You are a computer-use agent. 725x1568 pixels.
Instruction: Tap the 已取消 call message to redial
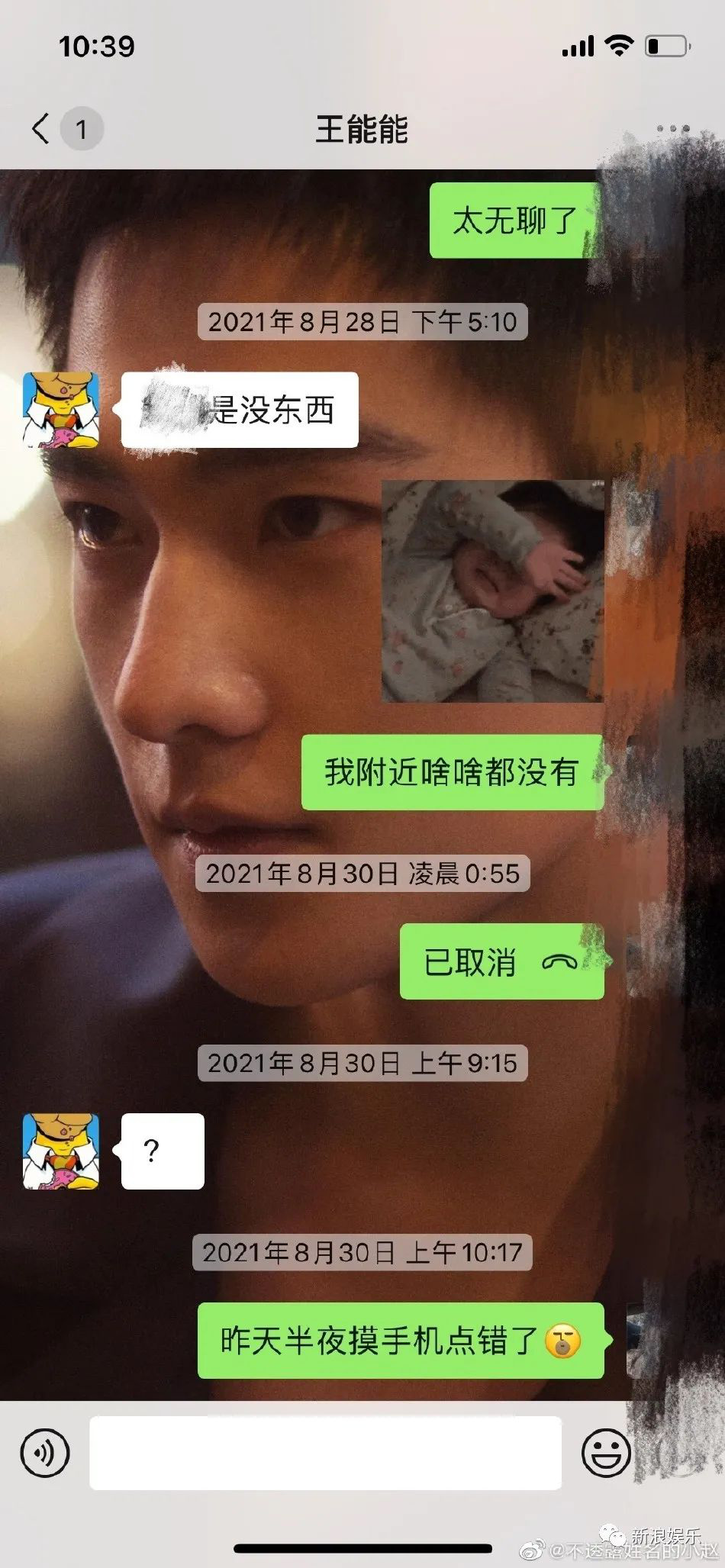point(501,961)
